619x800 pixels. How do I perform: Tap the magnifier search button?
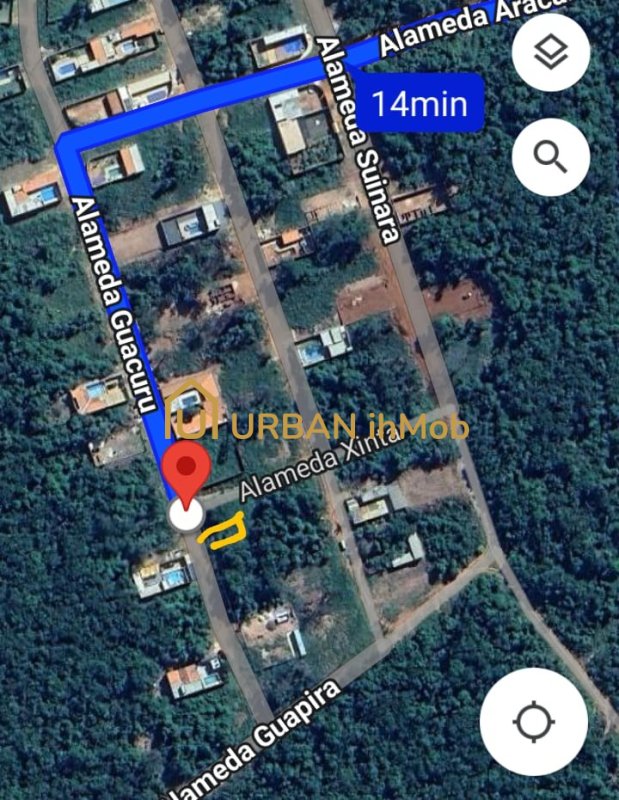(550, 156)
